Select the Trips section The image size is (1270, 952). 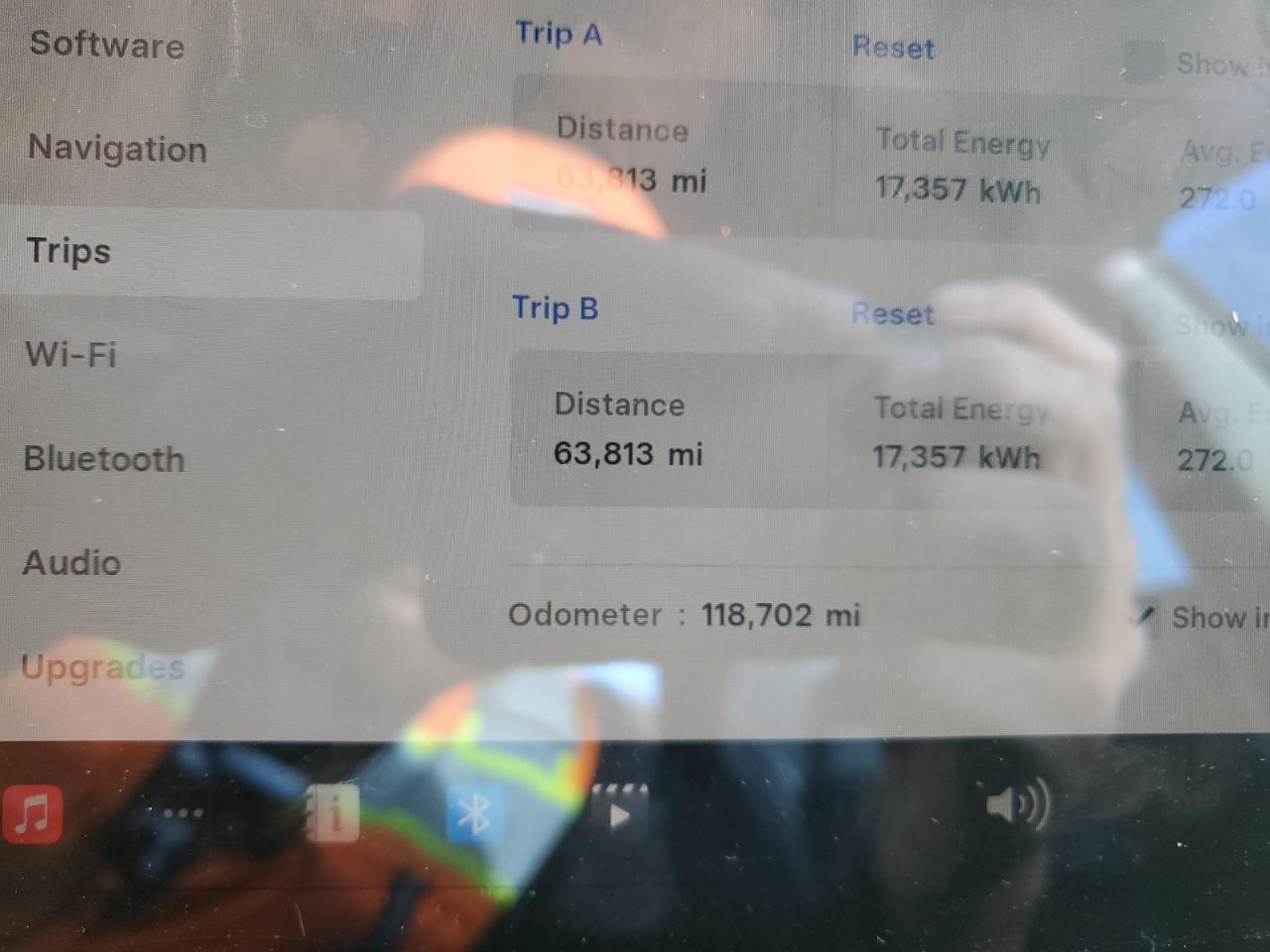coord(69,251)
